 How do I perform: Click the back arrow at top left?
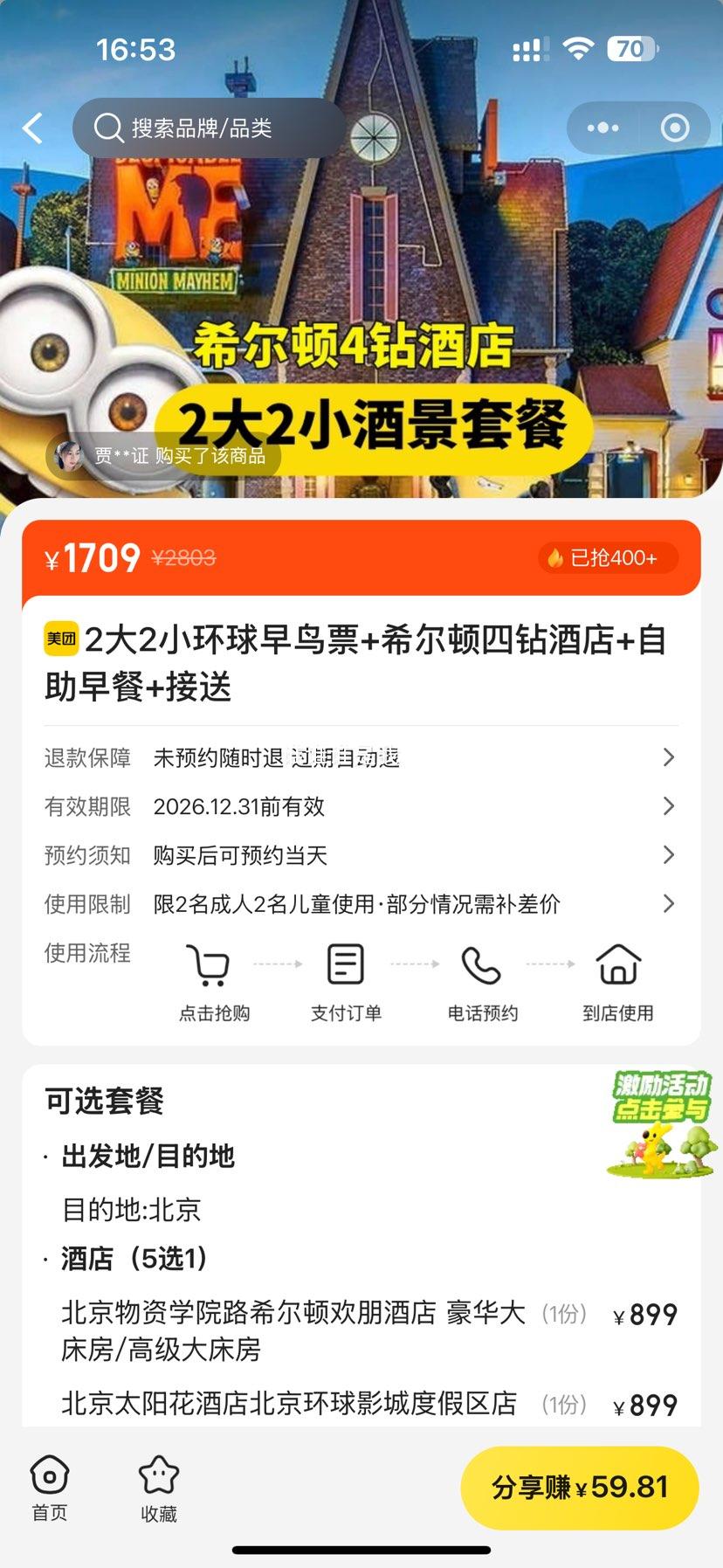tap(32, 128)
